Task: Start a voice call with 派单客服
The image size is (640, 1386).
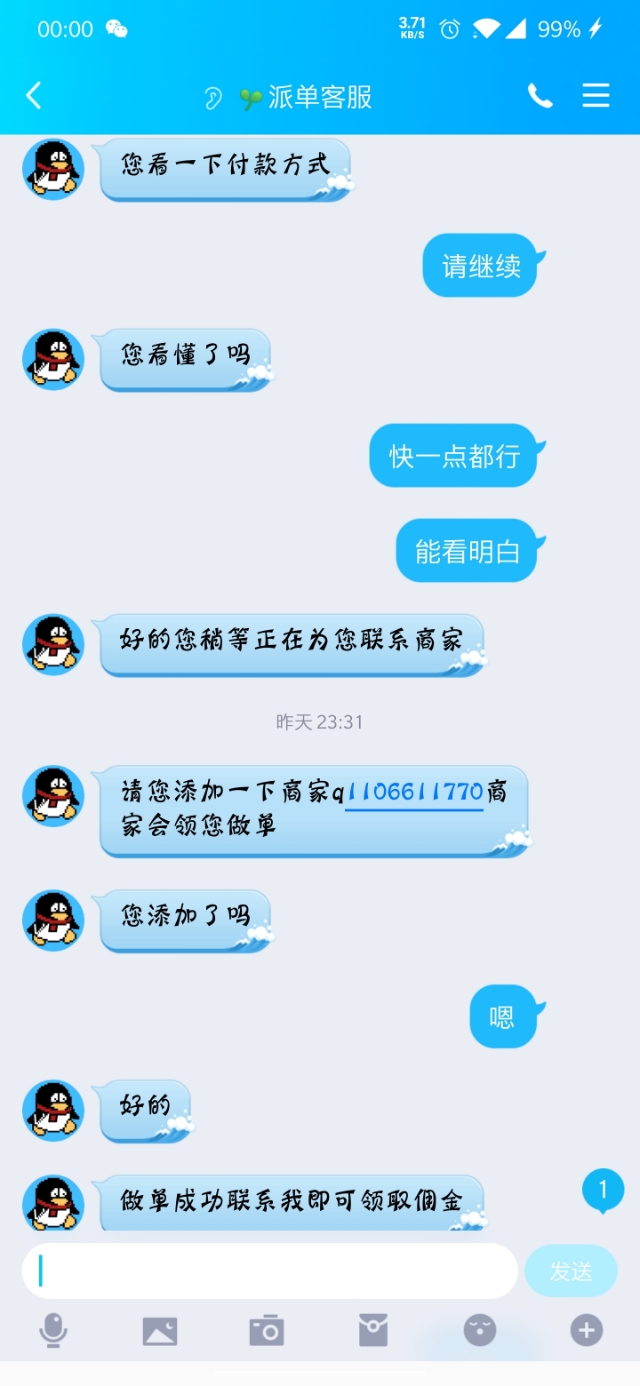Action: click(540, 96)
